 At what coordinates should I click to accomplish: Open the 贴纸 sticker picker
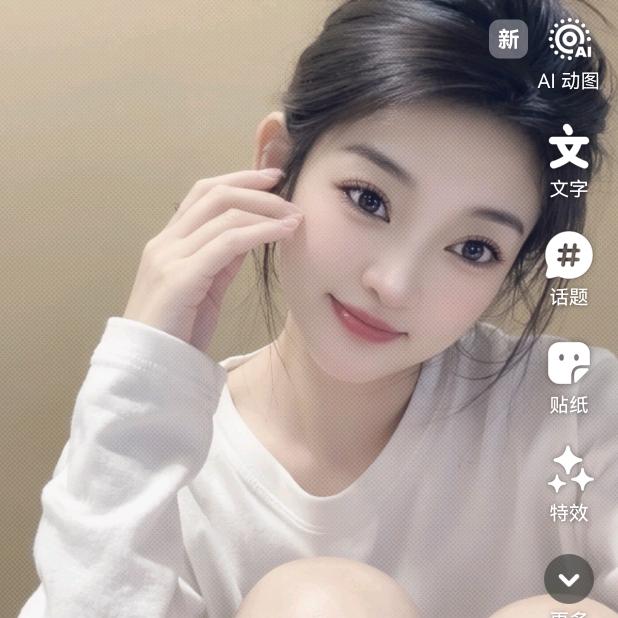pos(569,365)
